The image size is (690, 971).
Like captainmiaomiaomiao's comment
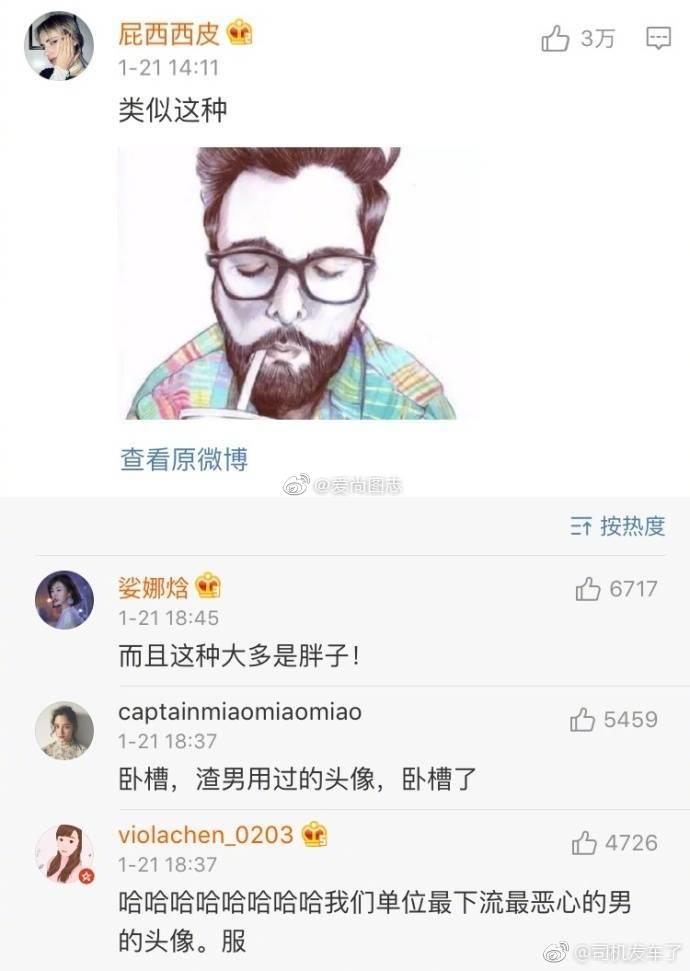(x=583, y=719)
